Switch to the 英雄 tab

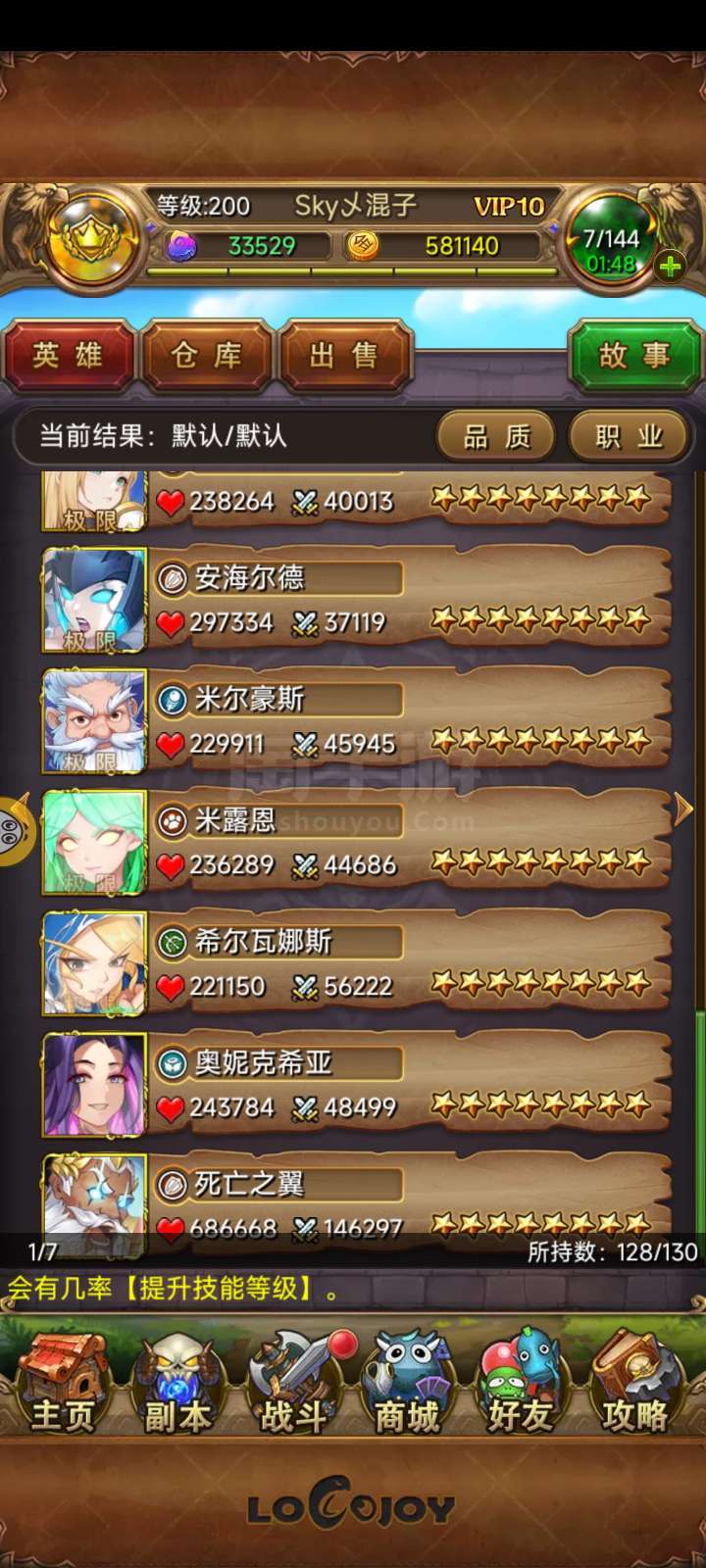tap(69, 356)
